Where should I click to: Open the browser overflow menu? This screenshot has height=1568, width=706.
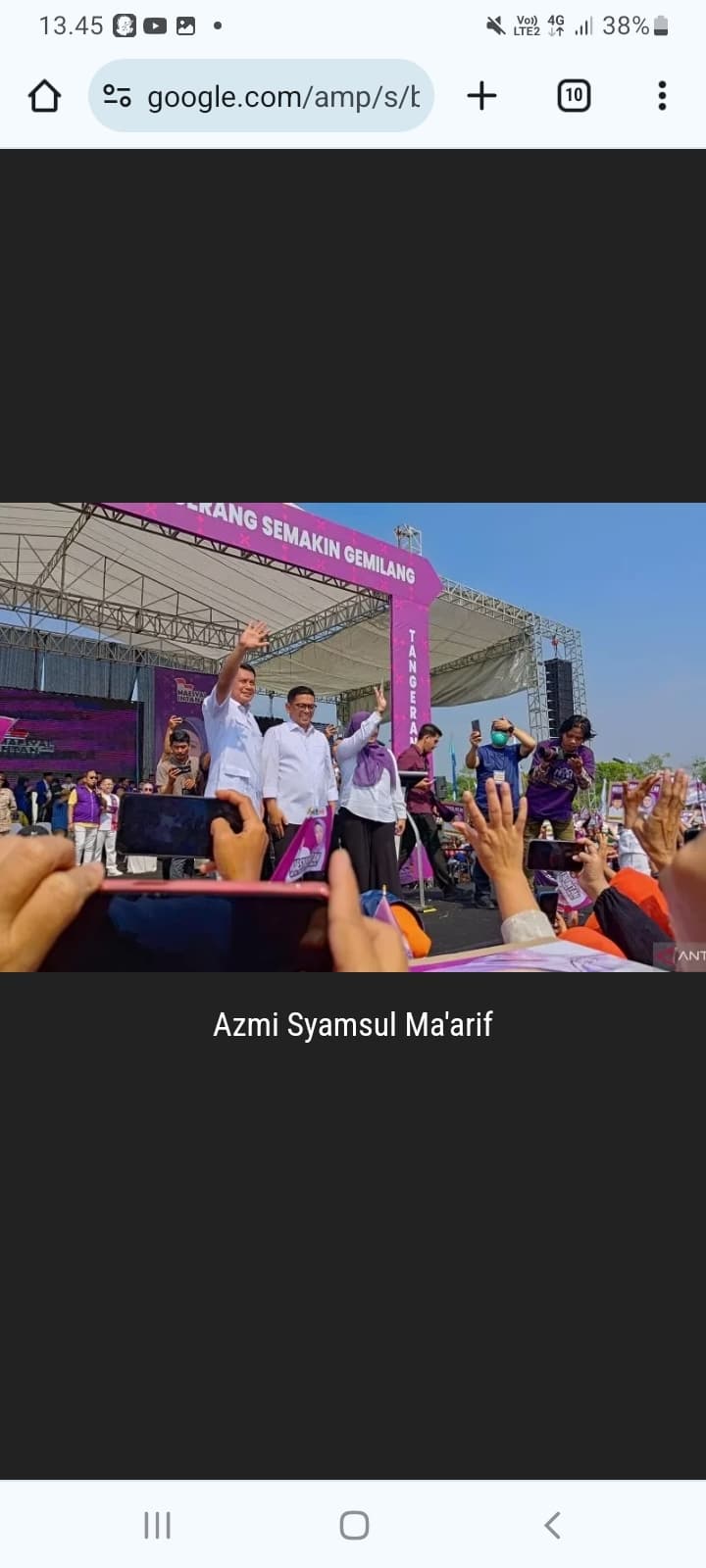[x=662, y=96]
